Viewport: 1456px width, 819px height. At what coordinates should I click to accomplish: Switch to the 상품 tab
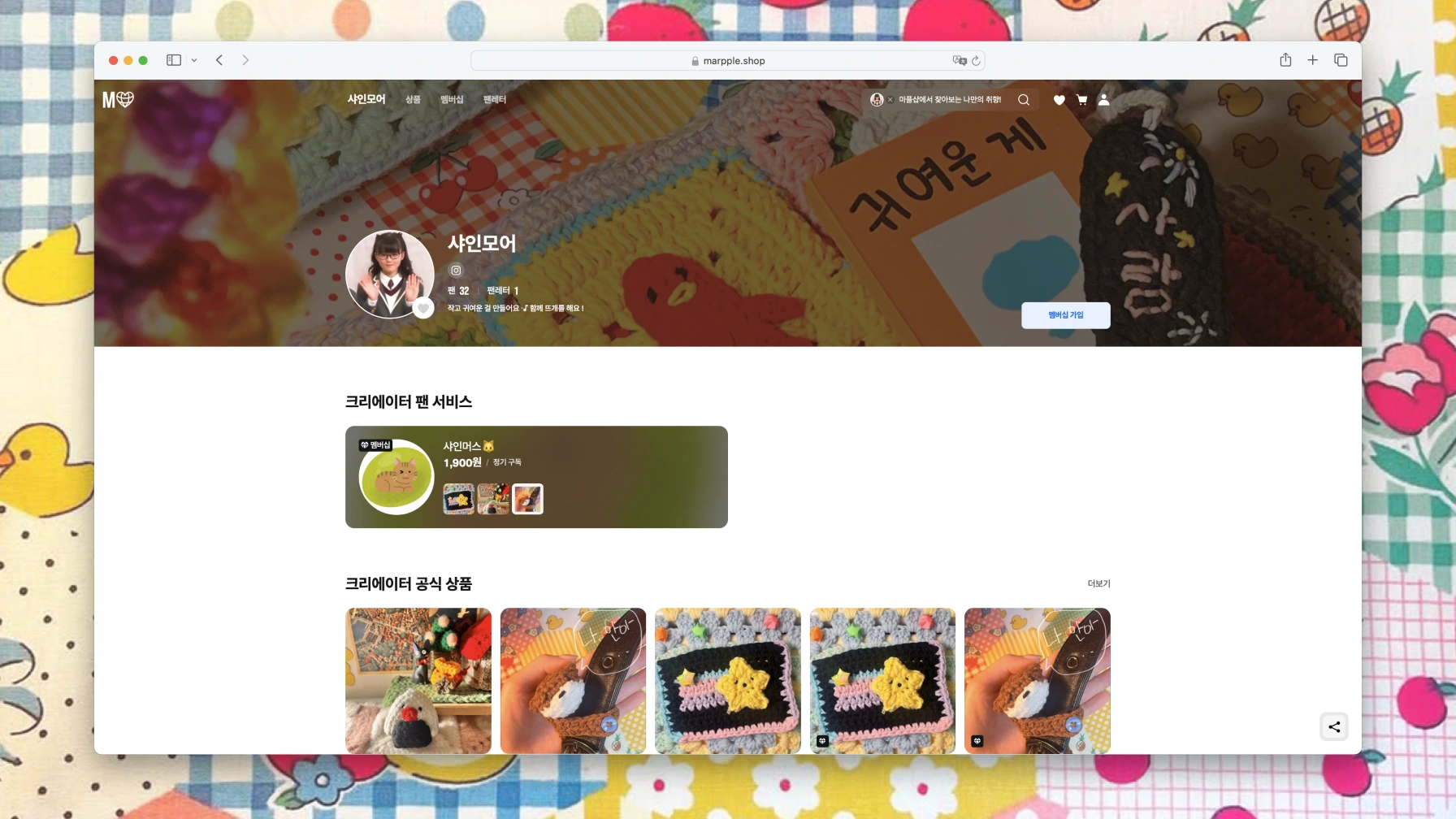(413, 99)
